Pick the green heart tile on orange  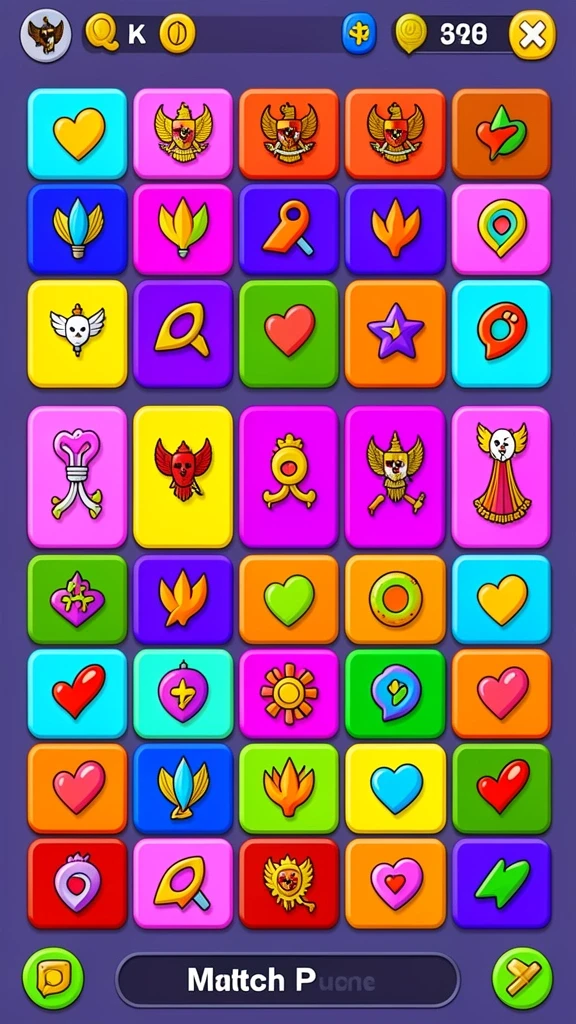click(x=289, y=600)
